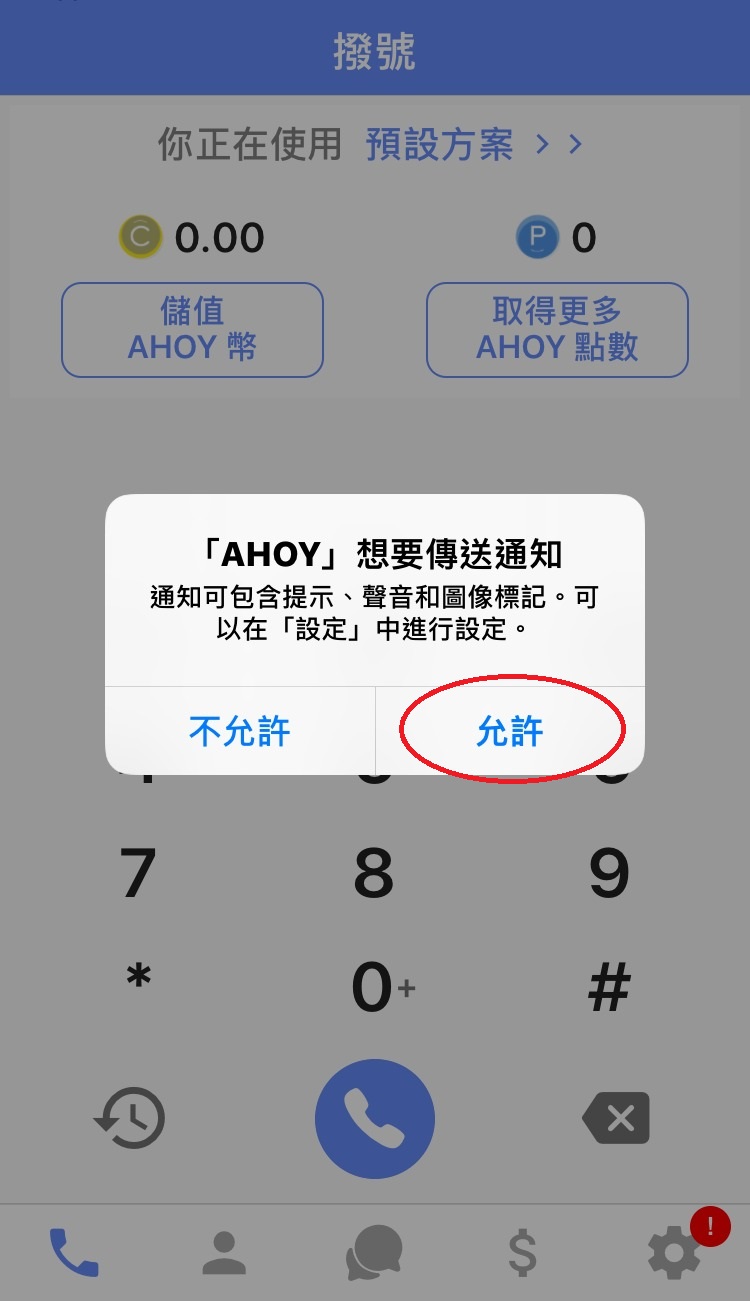Viewport: 750px width, 1301px height.
Task: Tap 取得更多 AHOY 點數 button
Action: tap(557, 330)
